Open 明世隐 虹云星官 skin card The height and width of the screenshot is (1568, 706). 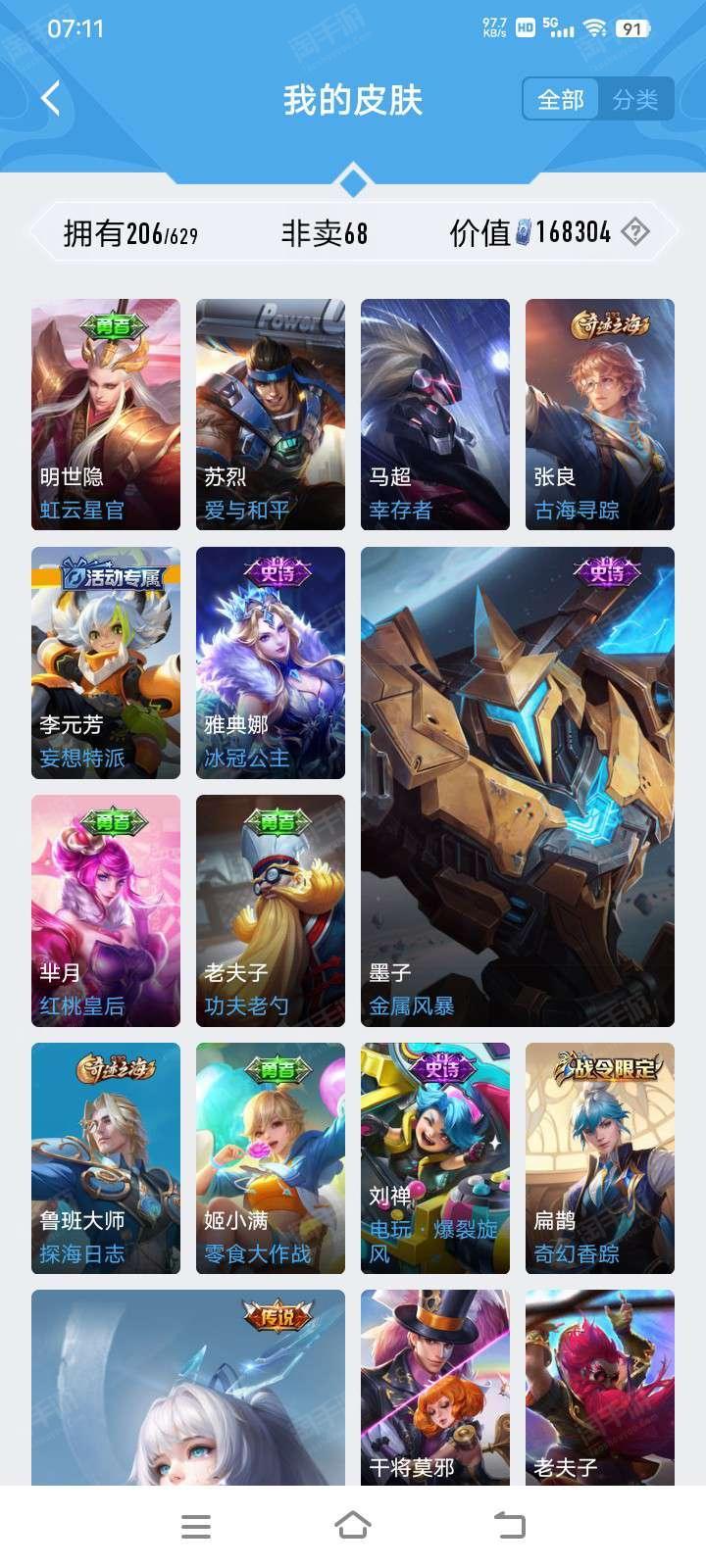tap(106, 415)
